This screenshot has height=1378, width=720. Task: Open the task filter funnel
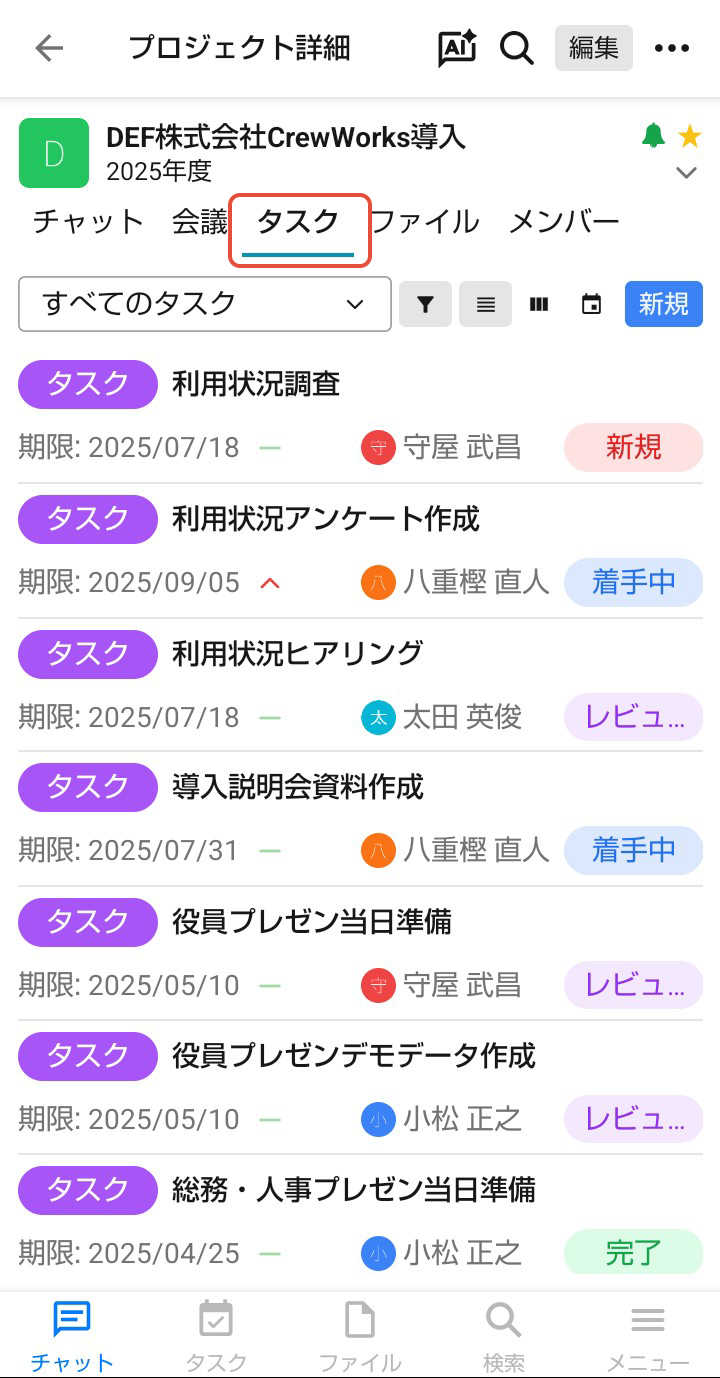pyautogui.click(x=426, y=304)
